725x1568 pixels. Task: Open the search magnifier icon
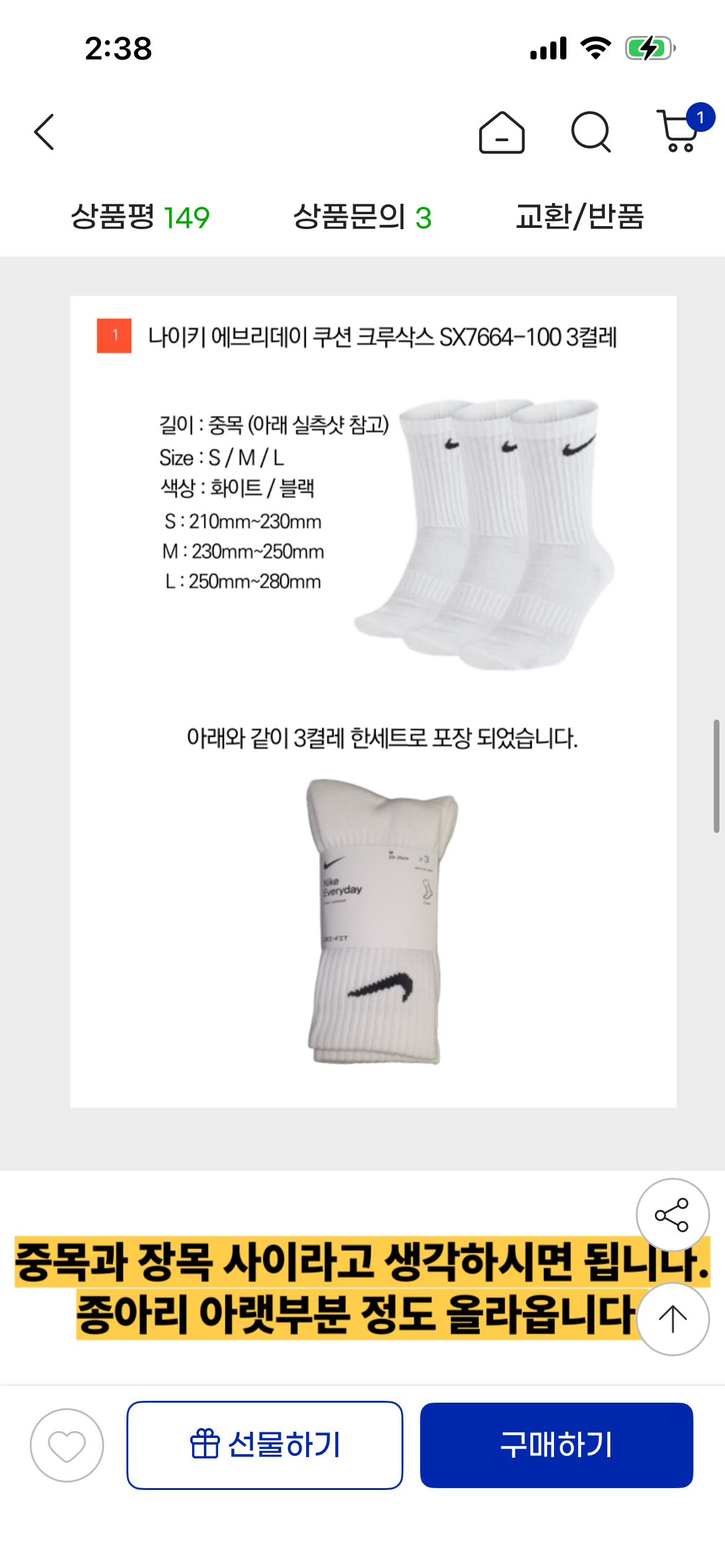591,132
